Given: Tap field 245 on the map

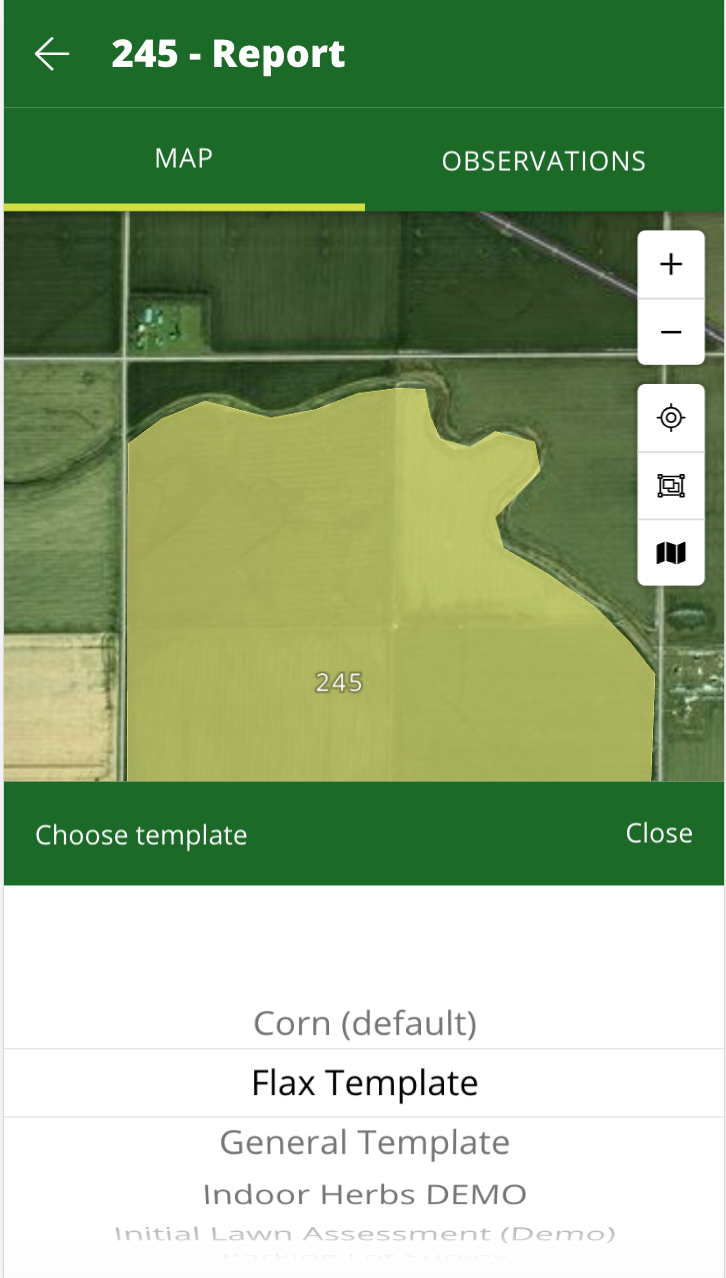Looking at the screenshot, I should (x=339, y=683).
